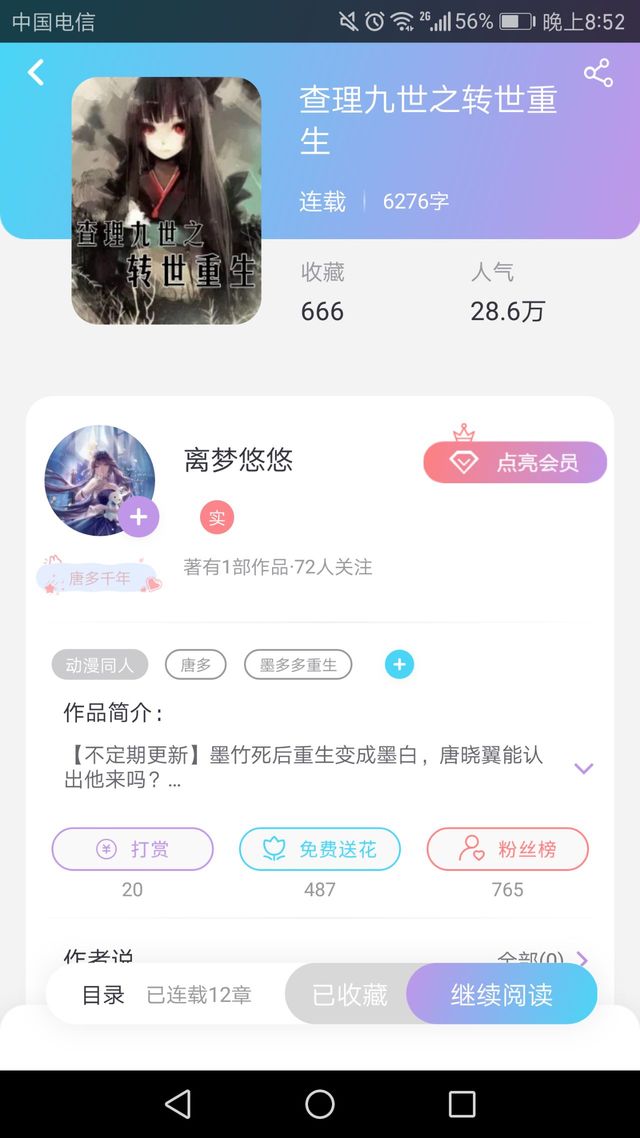This screenshot has height=1138, width=640.
Task: Select the 墨多多重生 tag
Action: 298,664
